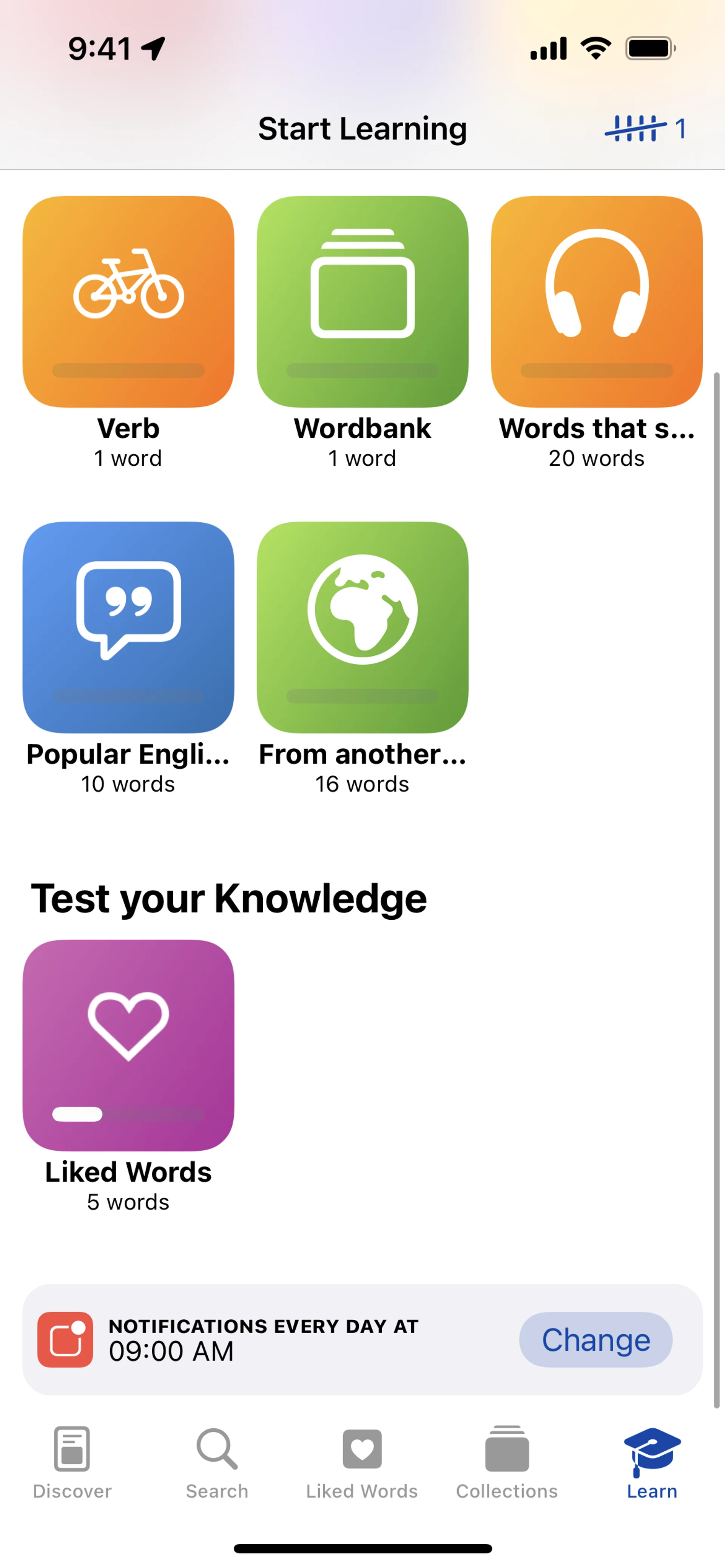The width and height of the screenshot is (725, 1568).
Task: Open the streak tally counter icon
Action: pos(645,128)
